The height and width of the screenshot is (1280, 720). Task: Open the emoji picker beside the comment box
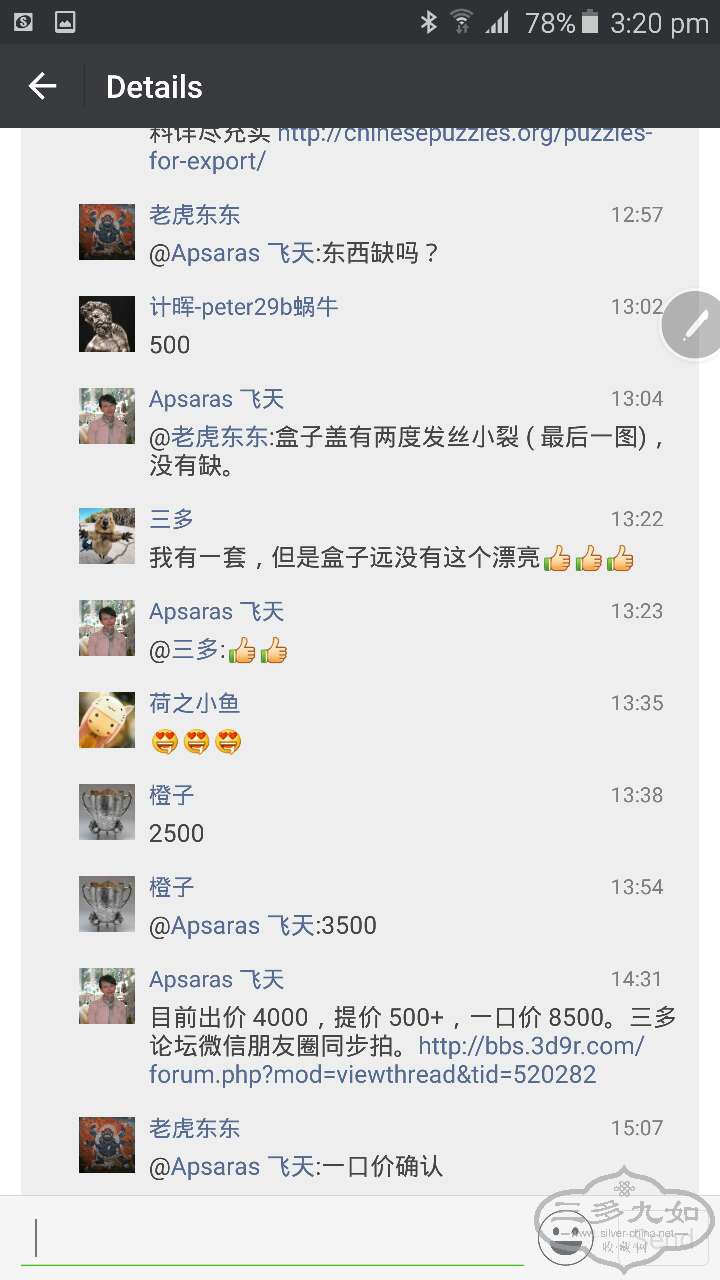(565, 1237)
